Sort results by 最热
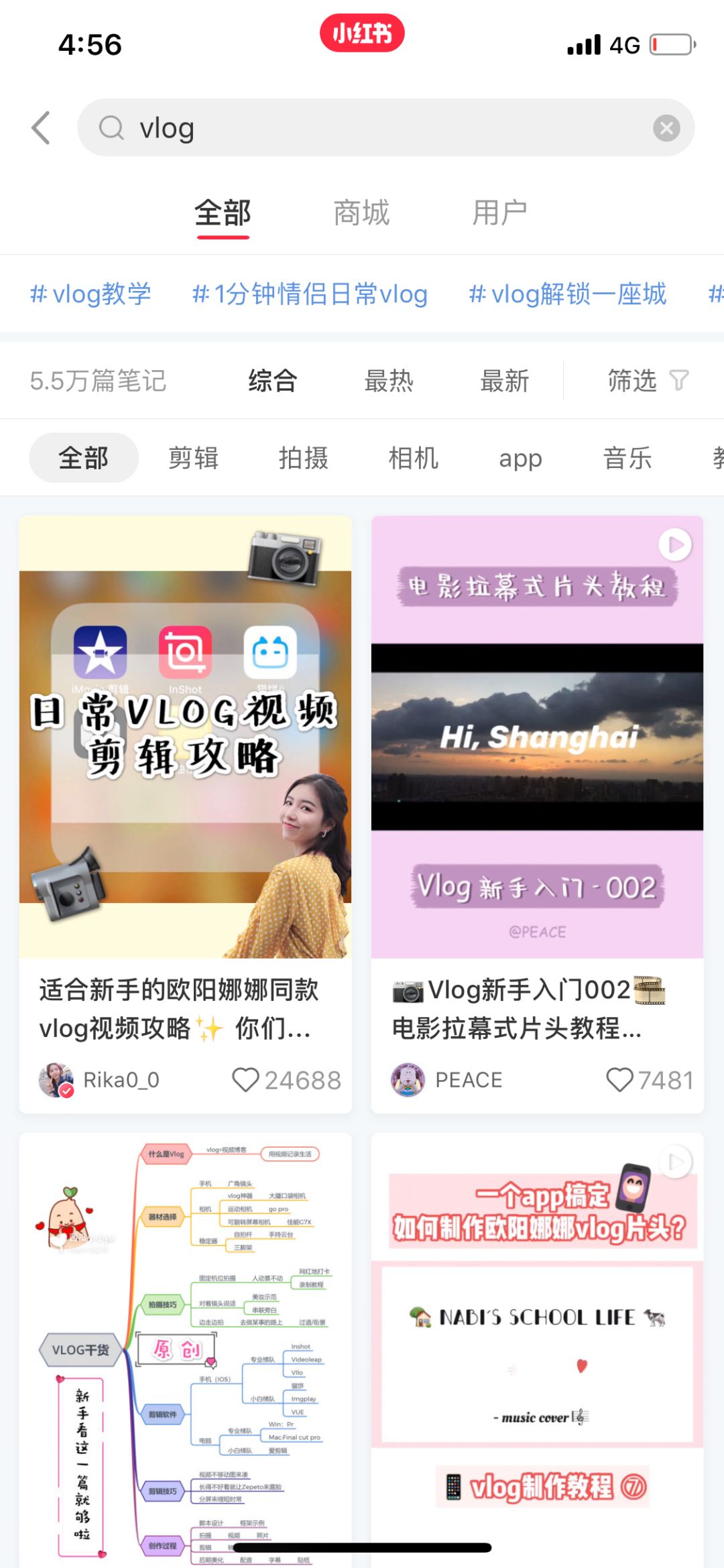 point(388,381)
